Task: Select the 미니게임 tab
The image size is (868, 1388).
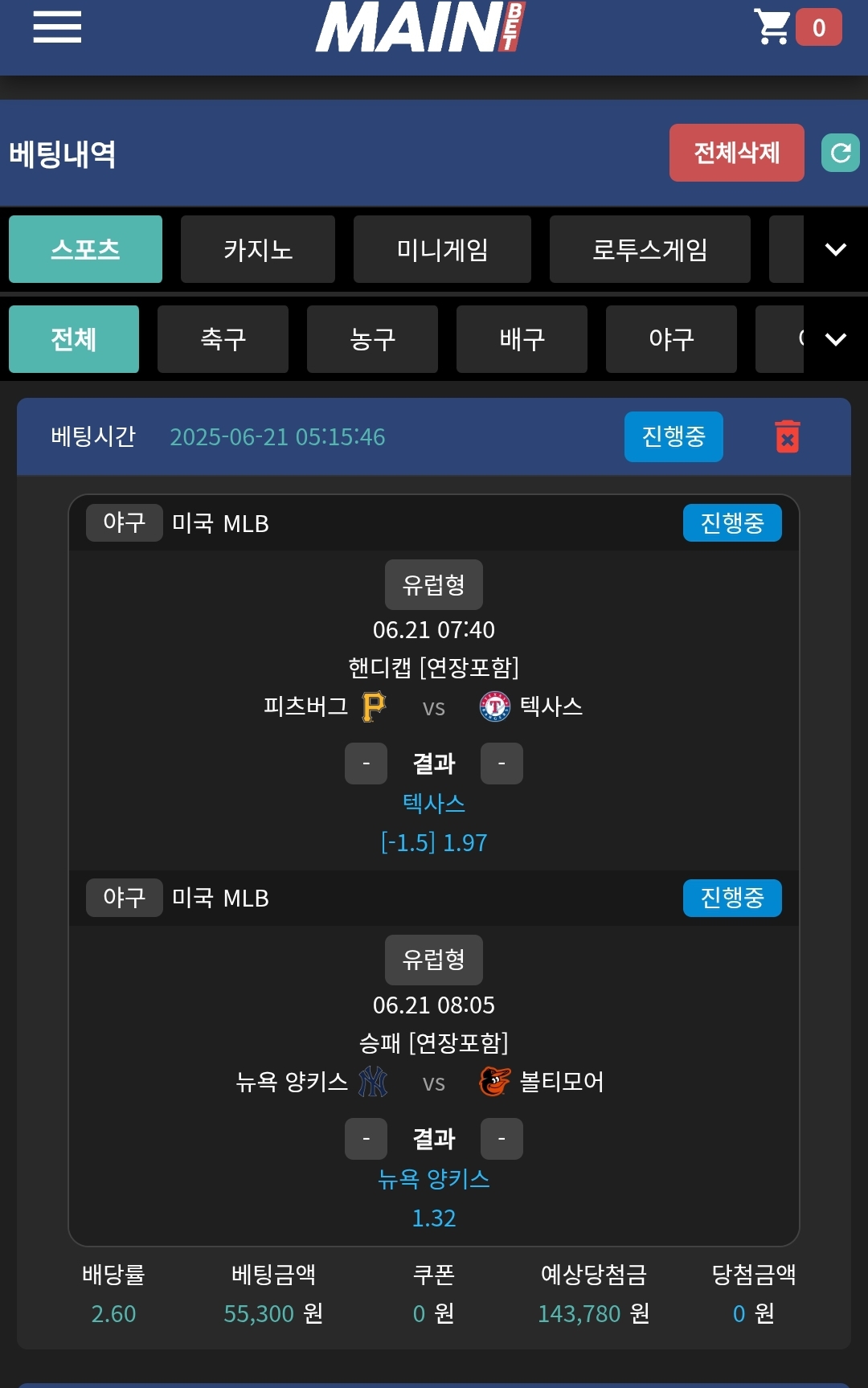Action: coord(442,249)
